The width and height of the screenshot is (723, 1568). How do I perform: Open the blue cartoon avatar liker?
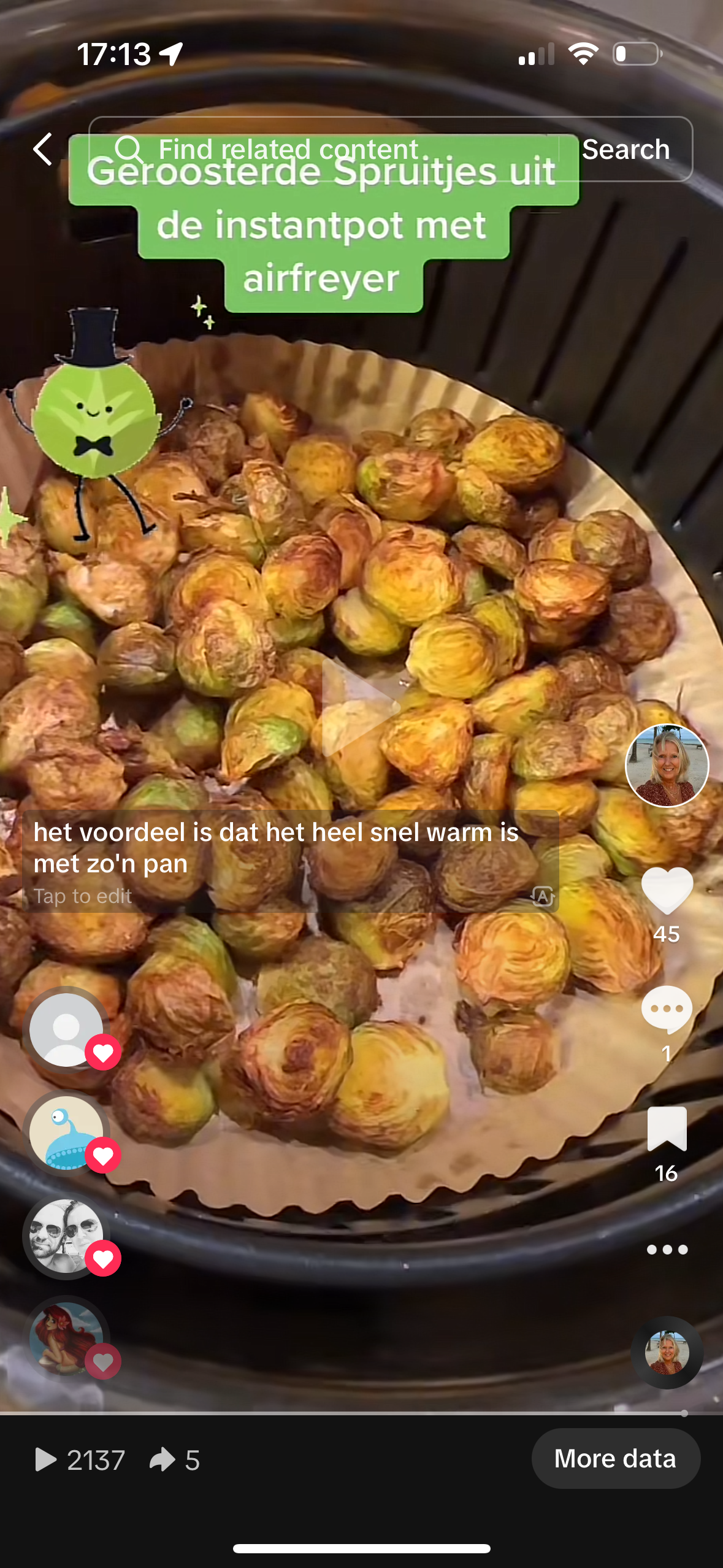click(66, 1132)
